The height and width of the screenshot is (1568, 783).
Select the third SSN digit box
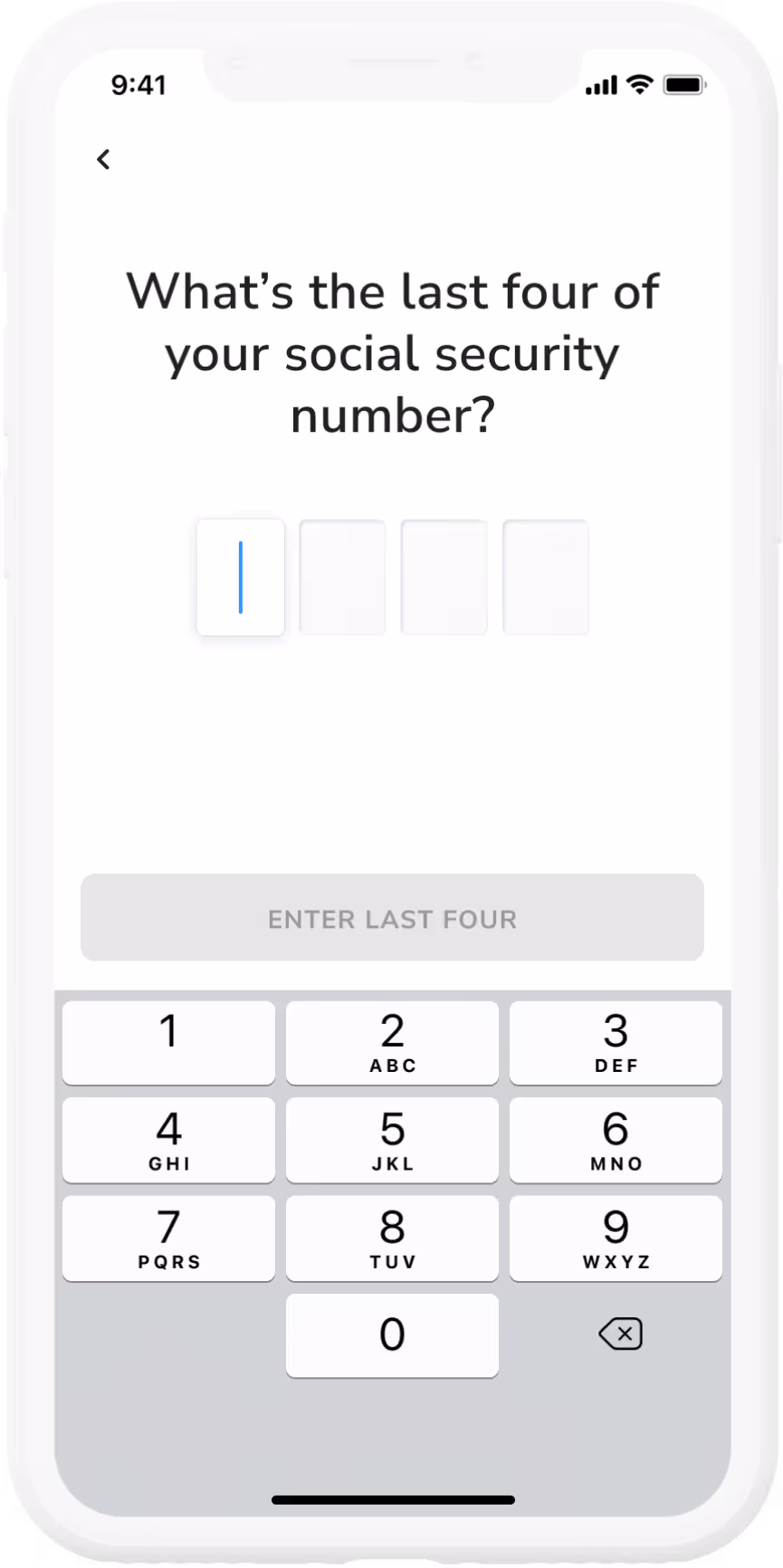[x=444, y=578]
